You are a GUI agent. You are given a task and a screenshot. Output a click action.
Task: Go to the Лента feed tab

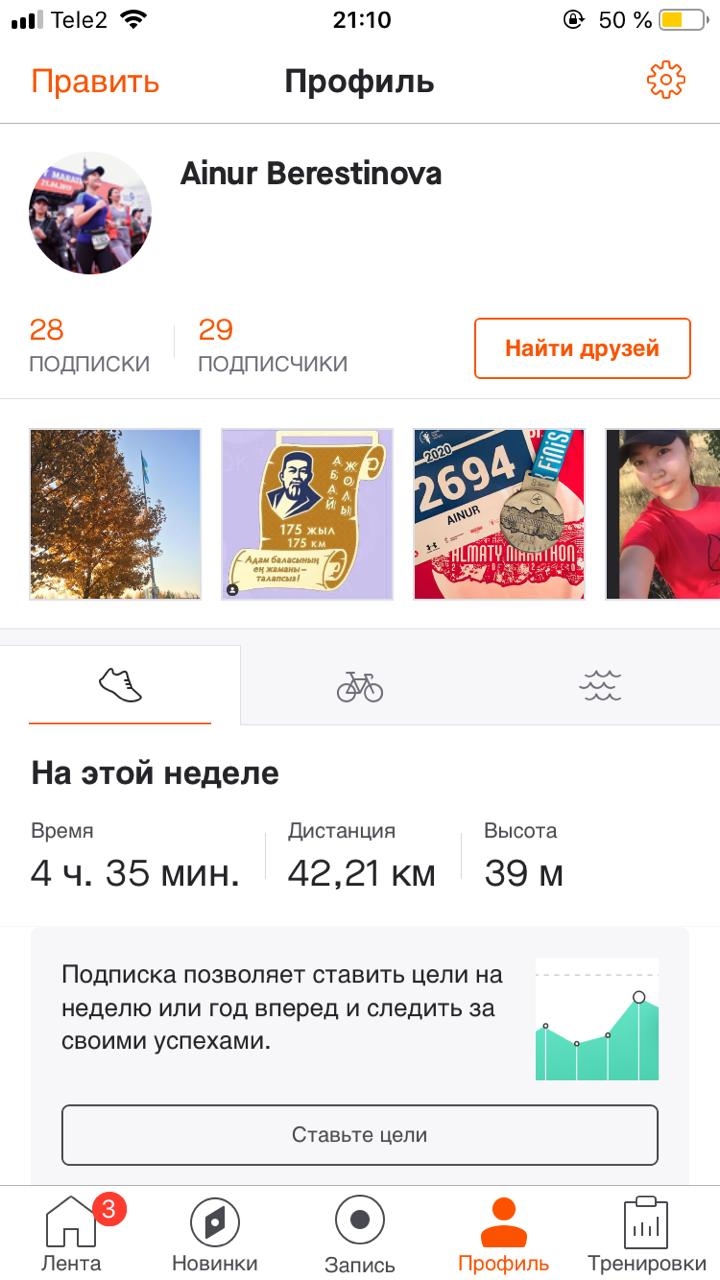click(72, 1233)
